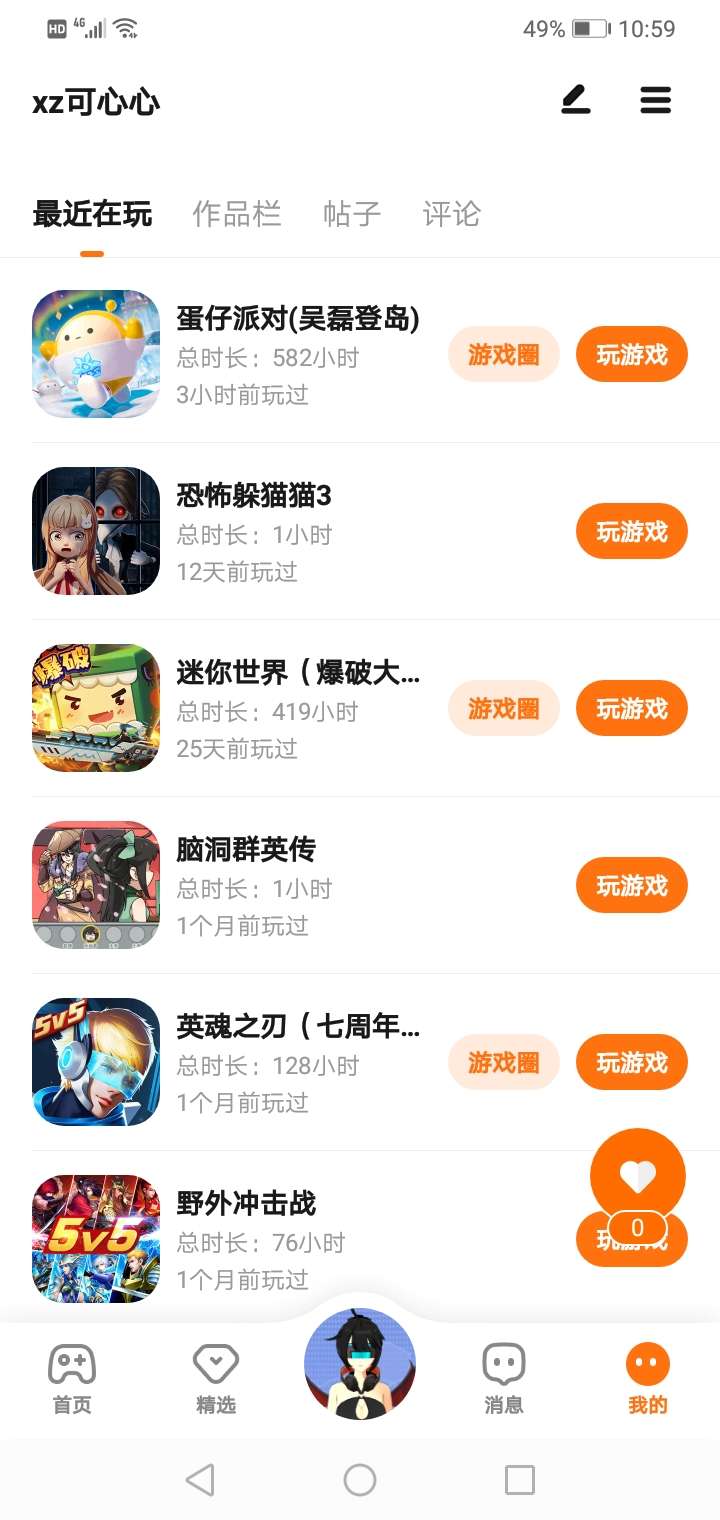This screenshot has width=720, height=1520.
Task: Play 蛋仔派对 with 玩游戏 button
Action: [x=631, y=354]
